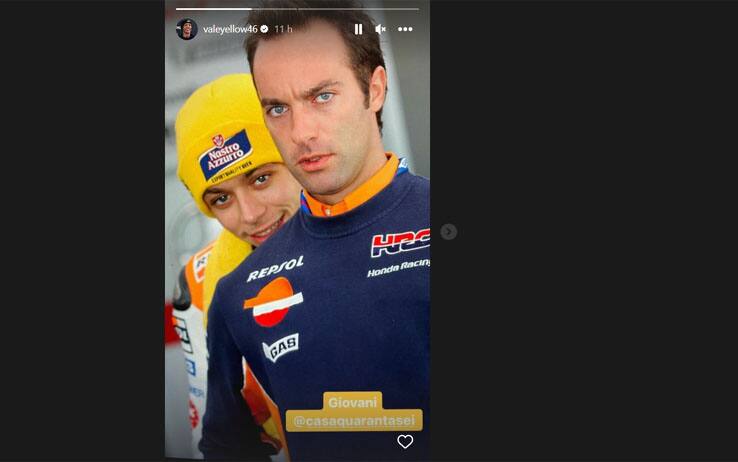Tap the valeyellow46 profile picture

tap(187, 29)
